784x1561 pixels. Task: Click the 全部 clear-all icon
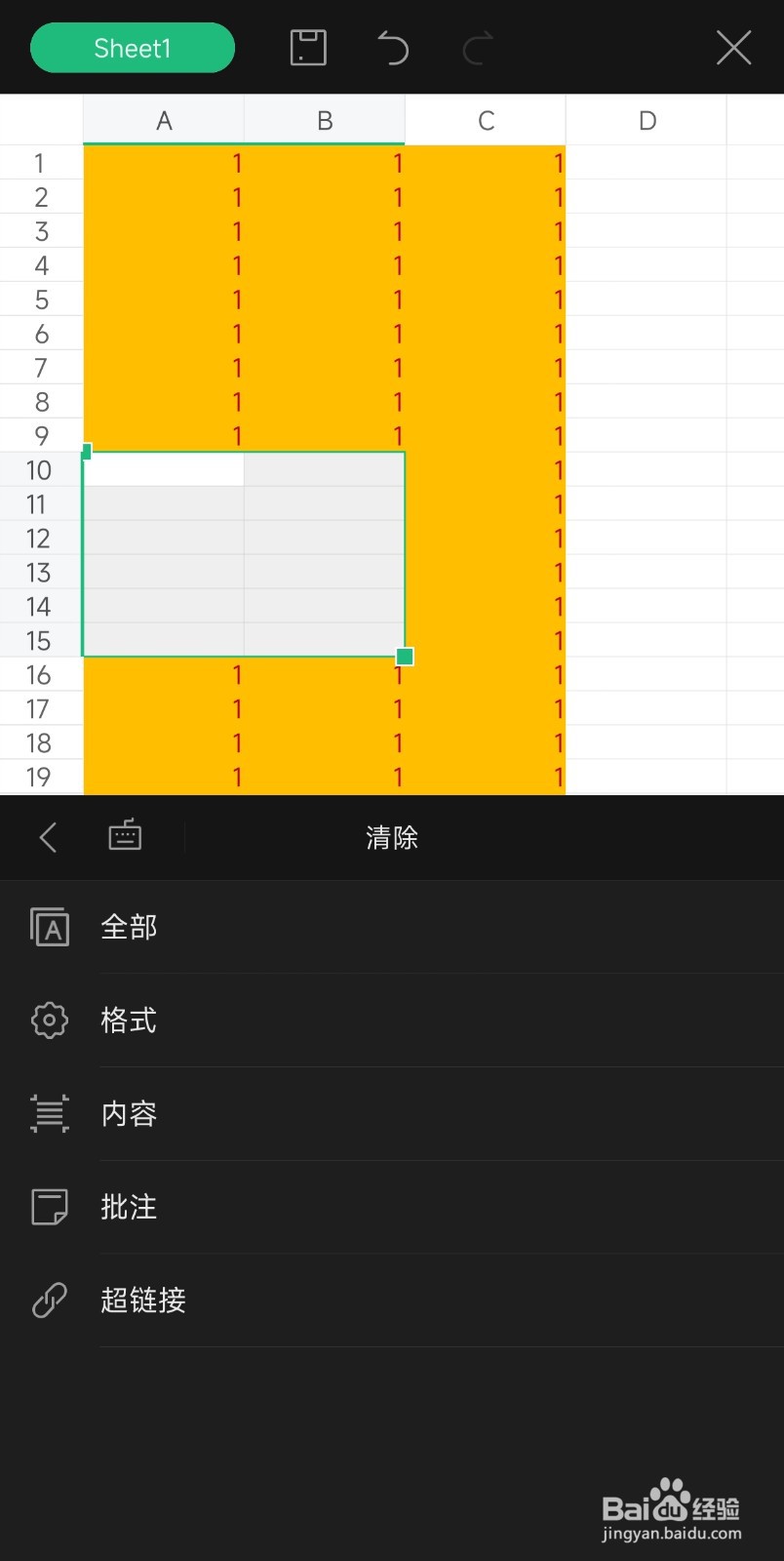coord(49,927)
